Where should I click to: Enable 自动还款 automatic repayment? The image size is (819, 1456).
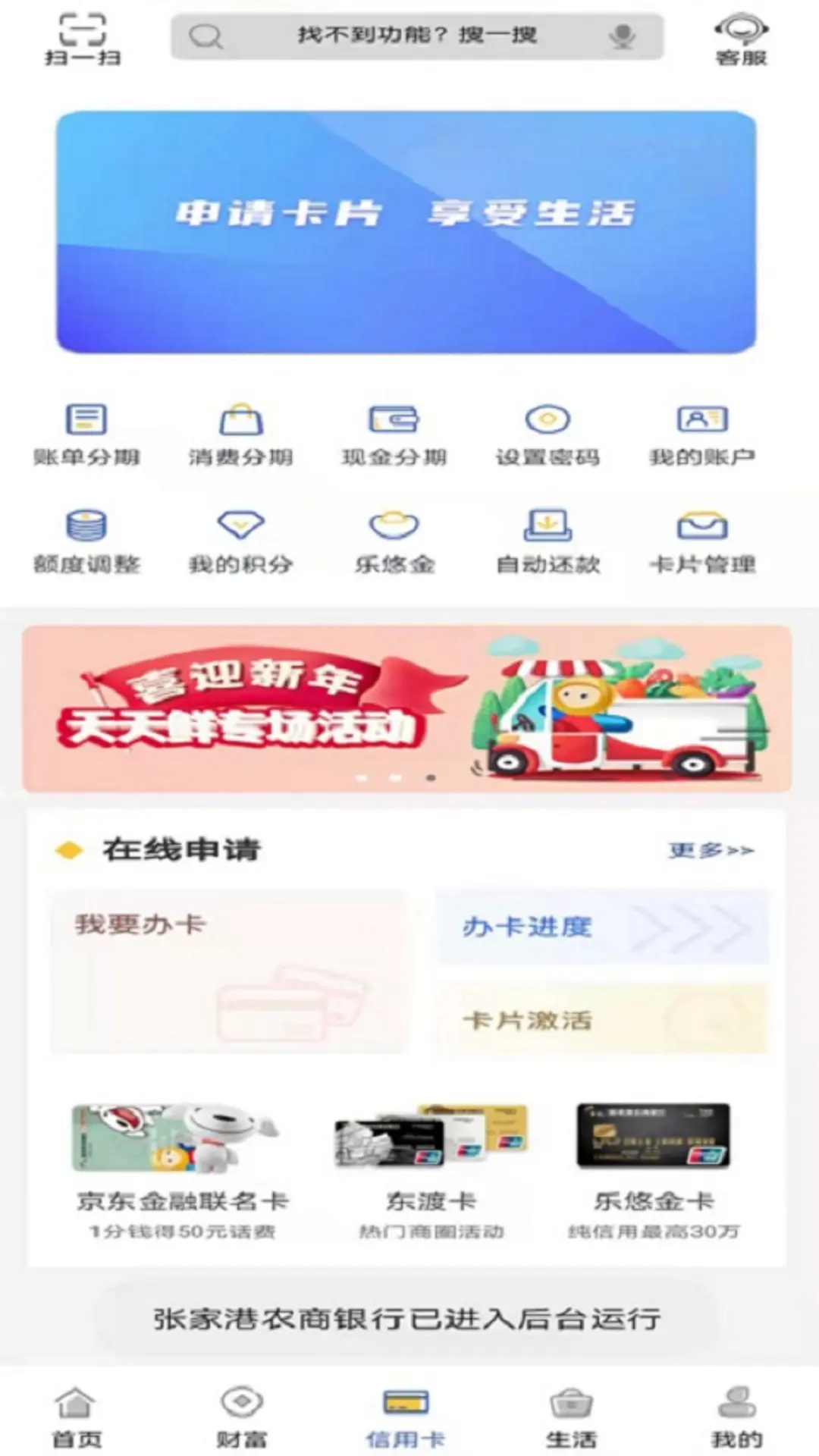(548, 540)
